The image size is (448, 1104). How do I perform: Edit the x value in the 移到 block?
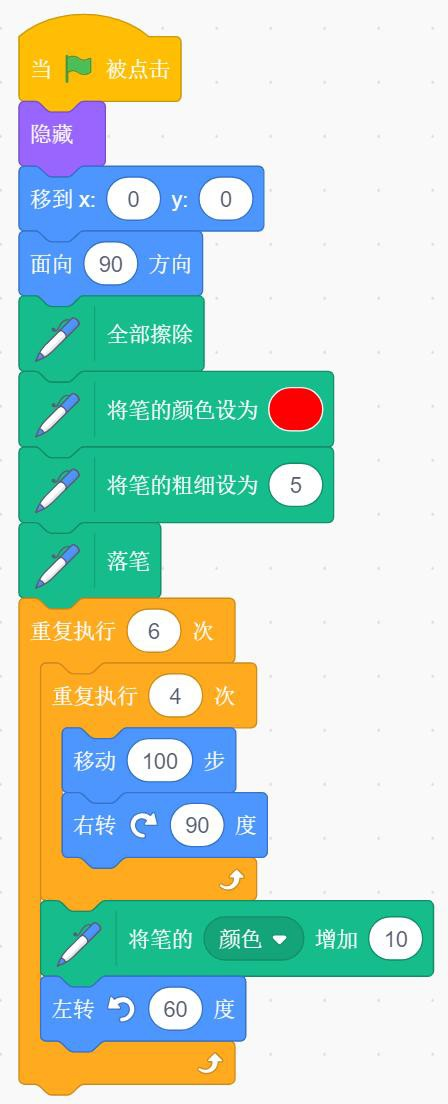click(133, 200)
